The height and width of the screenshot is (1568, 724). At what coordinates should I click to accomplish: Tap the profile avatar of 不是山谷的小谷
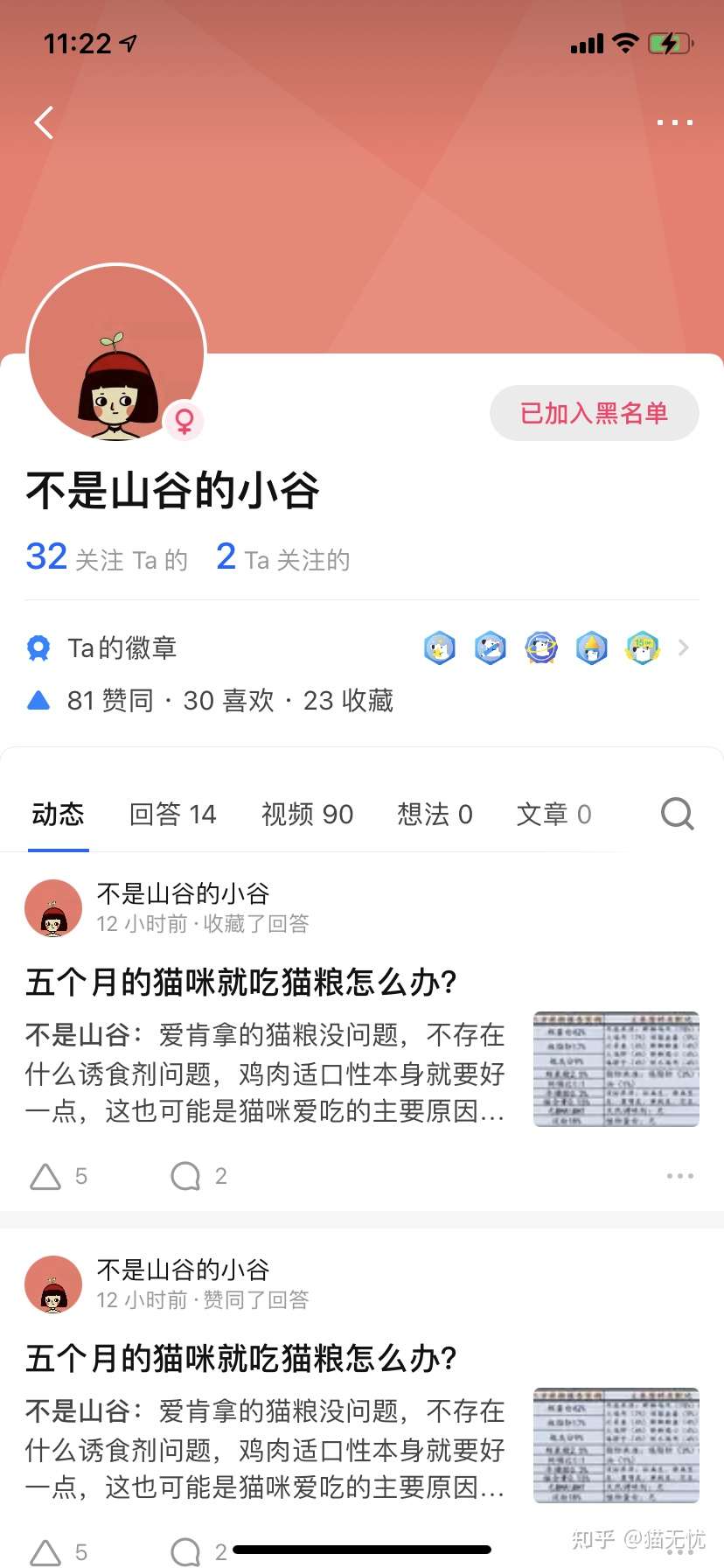116,353
